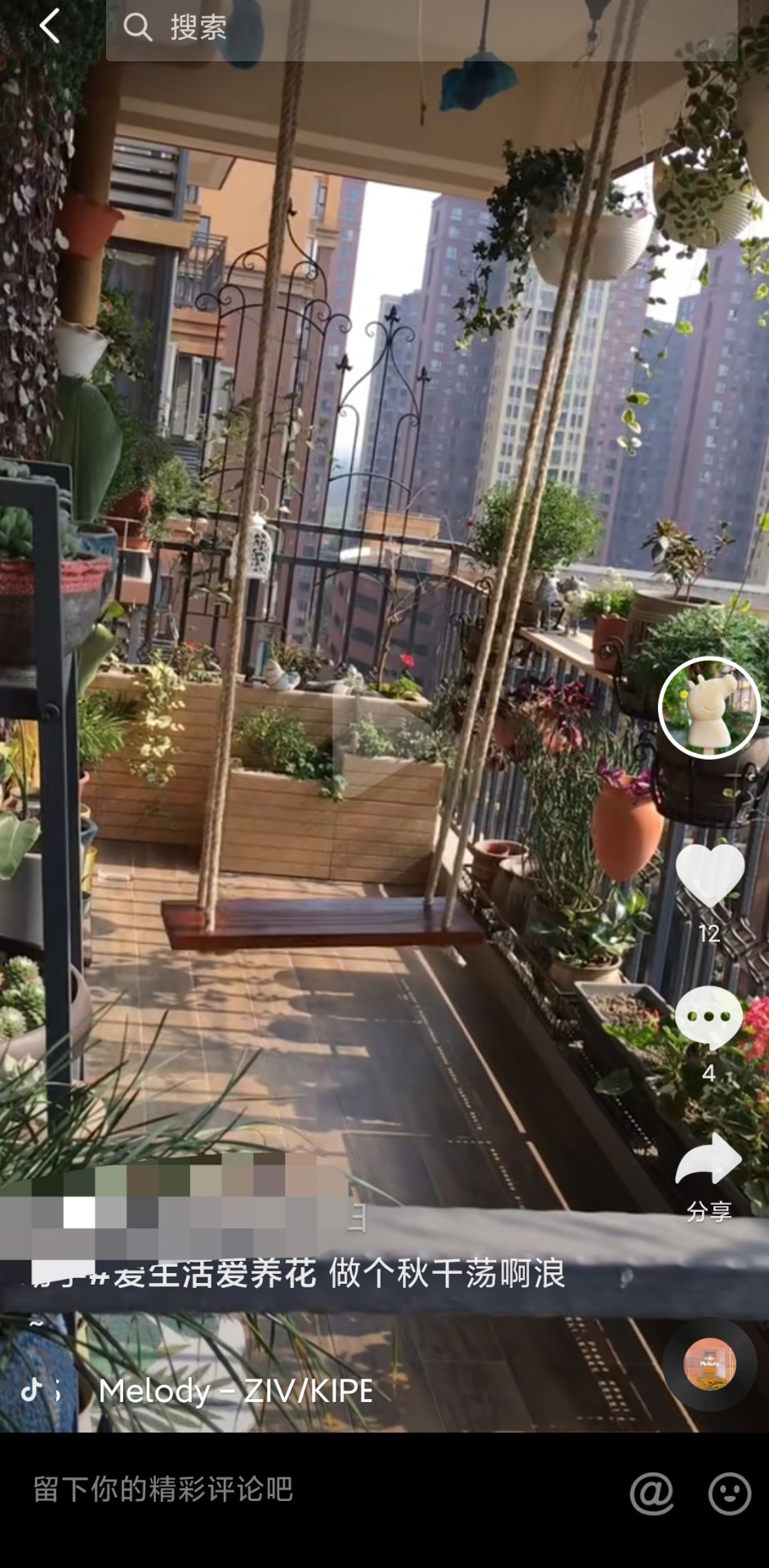Open the Melody – ZIV/KIPE sound track
Viewport: 769px width, 1568px height.
click(236, 1390)
